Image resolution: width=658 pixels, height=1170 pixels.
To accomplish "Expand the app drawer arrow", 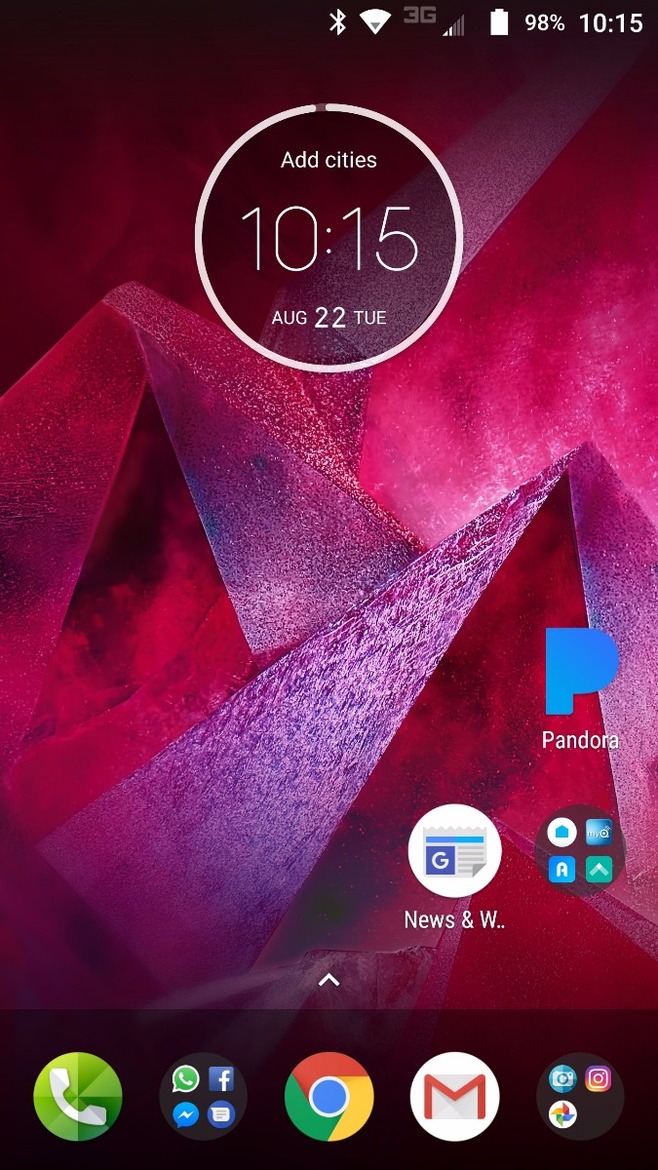I will pos(329,980).
